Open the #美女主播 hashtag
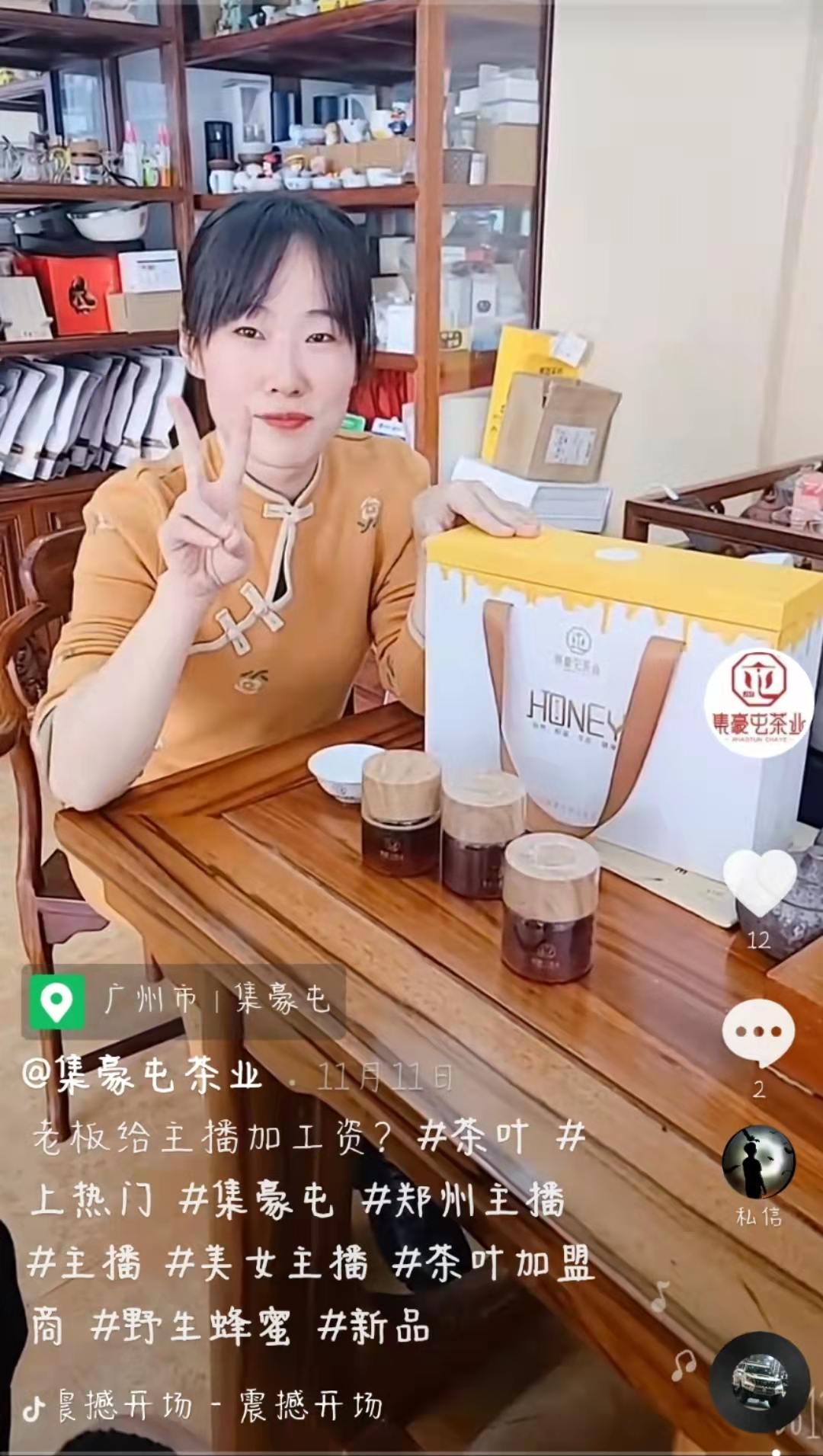823x1456 pixels. 267,1264
